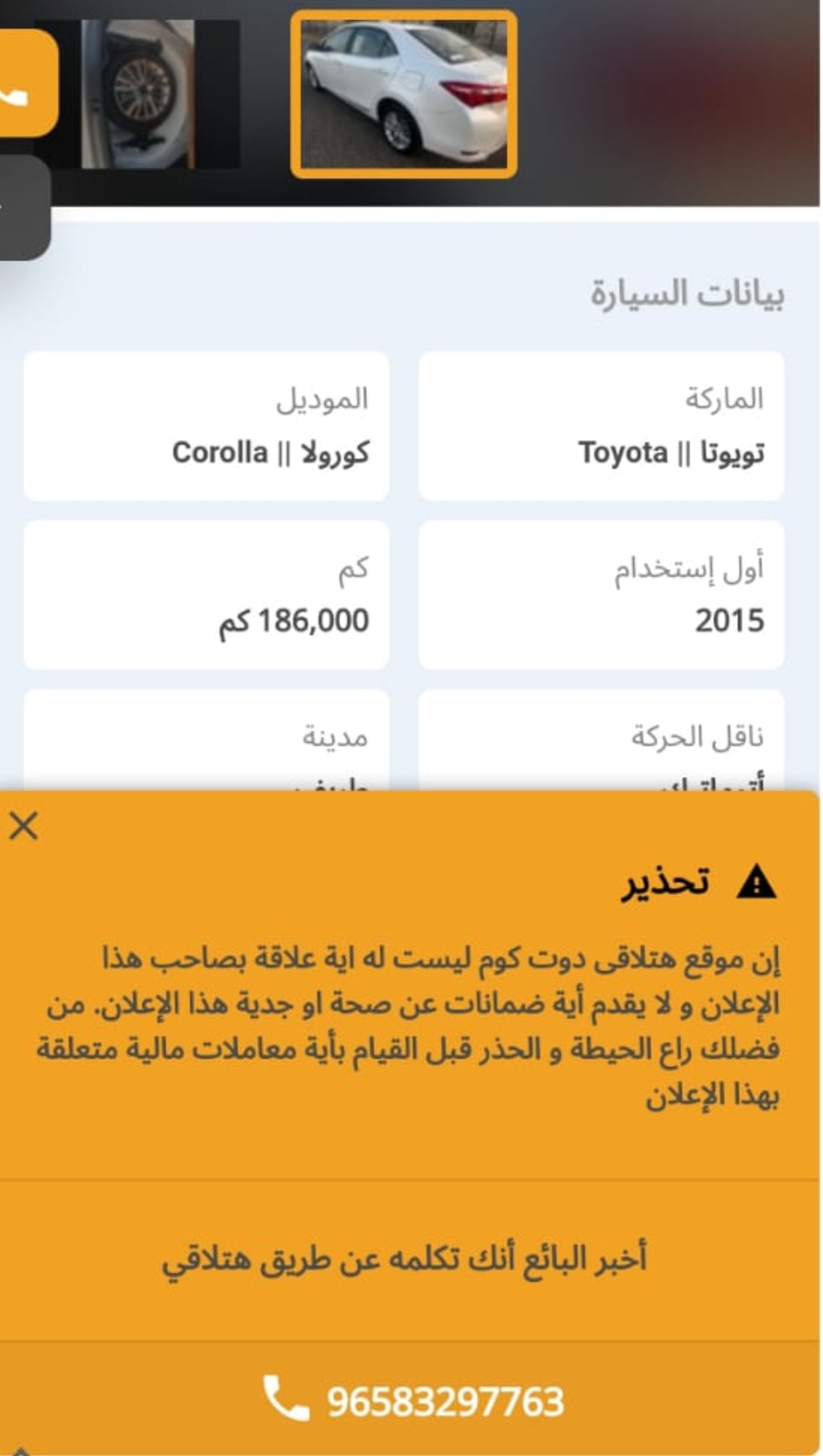823x1456 pixels.
Task: Call the seller at 96583297763
Action: (411, 1400)
